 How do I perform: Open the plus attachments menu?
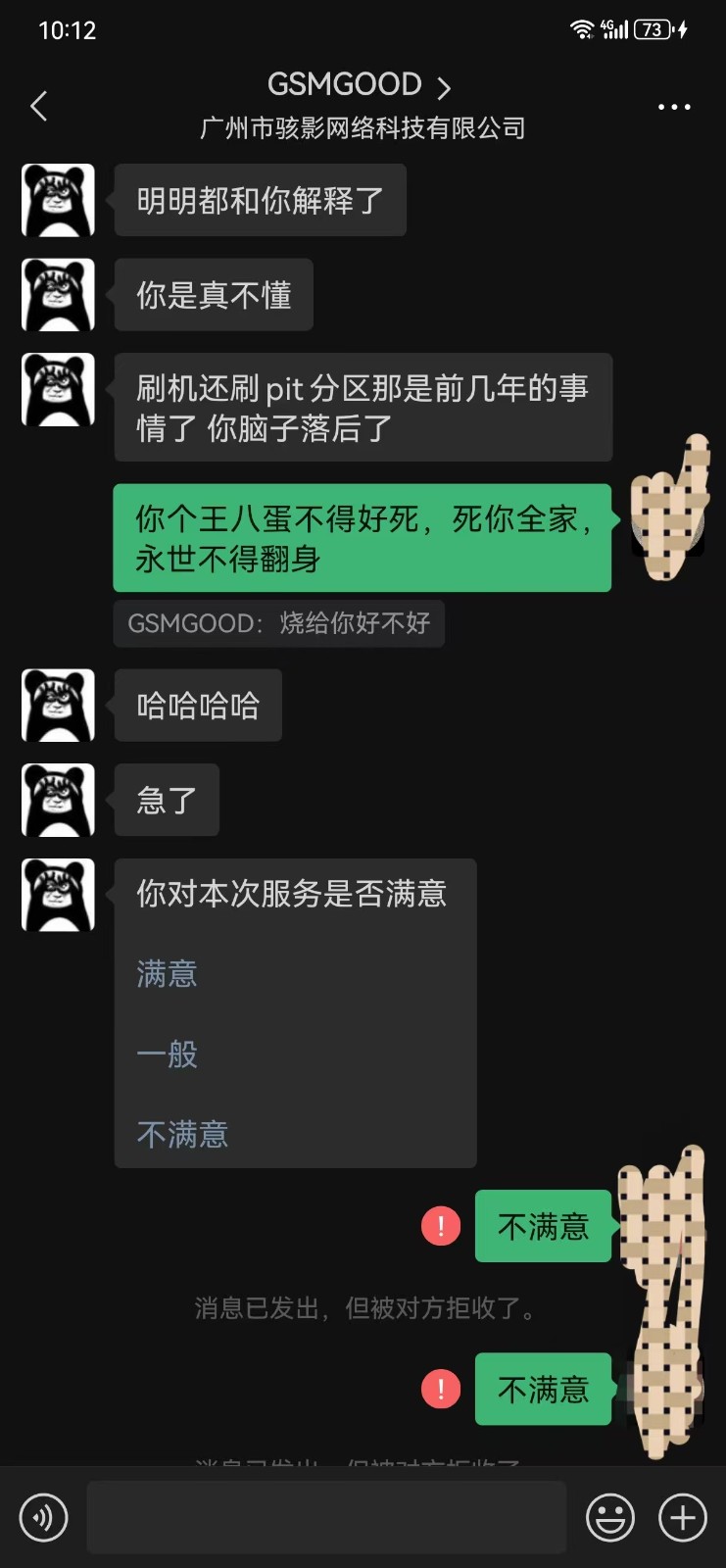tap(683, 1518)
